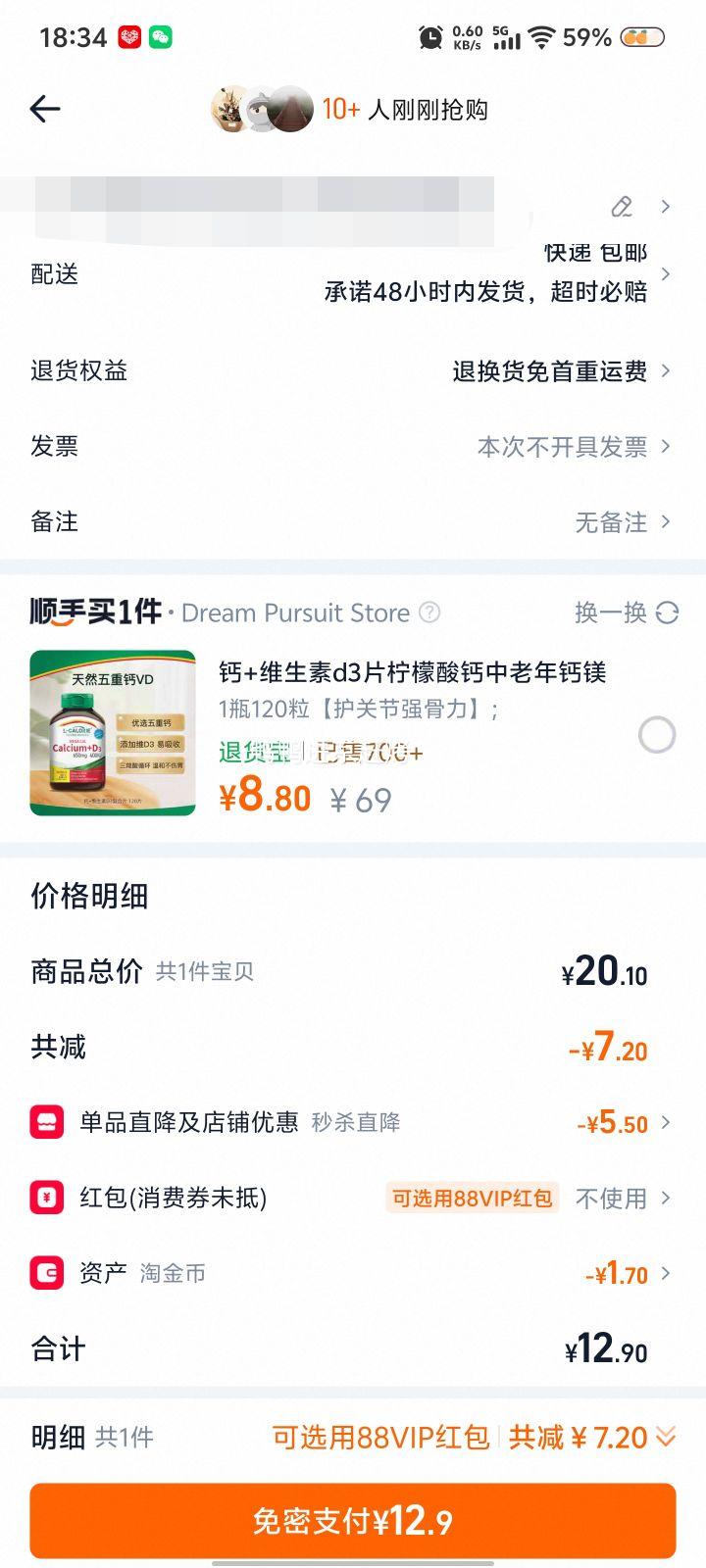The image size is (706, 1568).
Task: Tap the refresh icon beside 换一换
Action: 668,612
